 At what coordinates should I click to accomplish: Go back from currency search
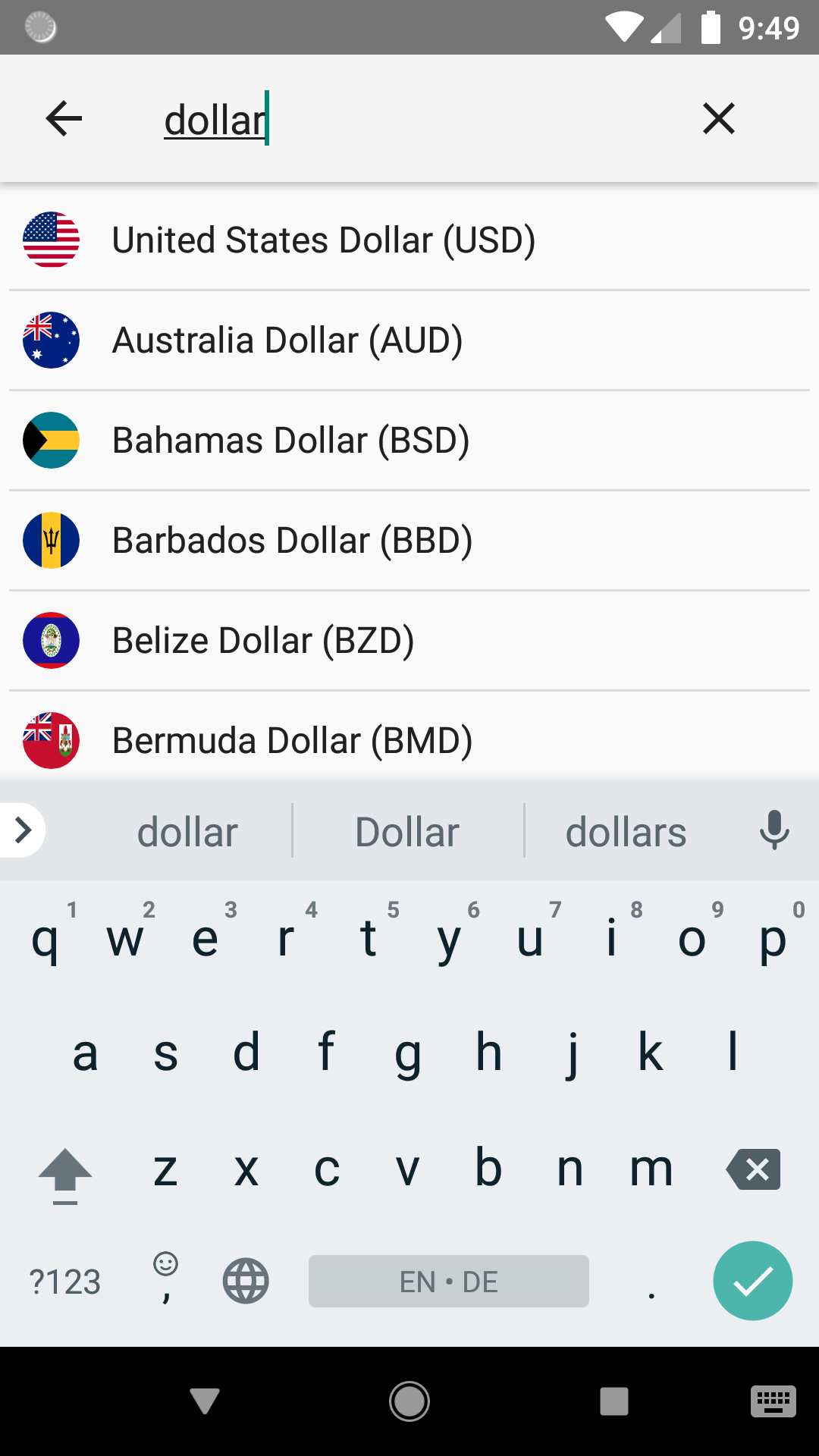[x=64, y=119]
